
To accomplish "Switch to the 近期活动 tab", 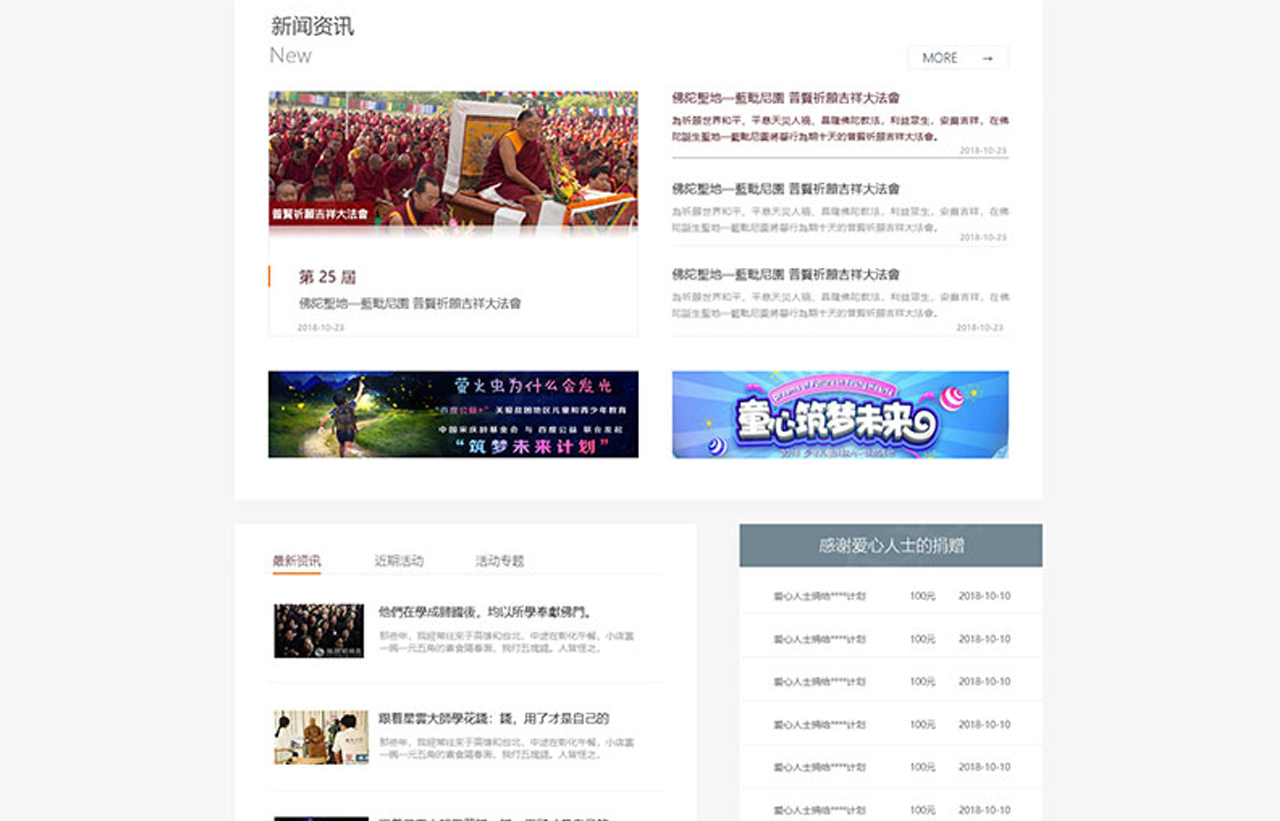I will coord(399,561).
